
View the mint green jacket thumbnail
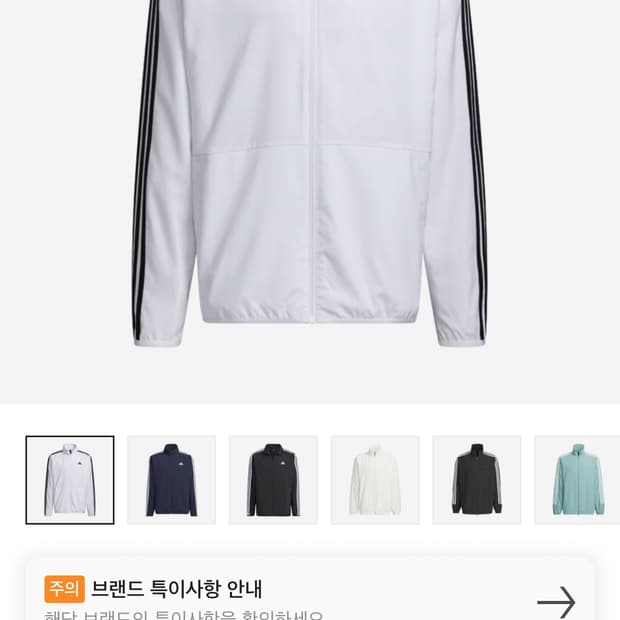pyautogui.click(x=577, y=480)
